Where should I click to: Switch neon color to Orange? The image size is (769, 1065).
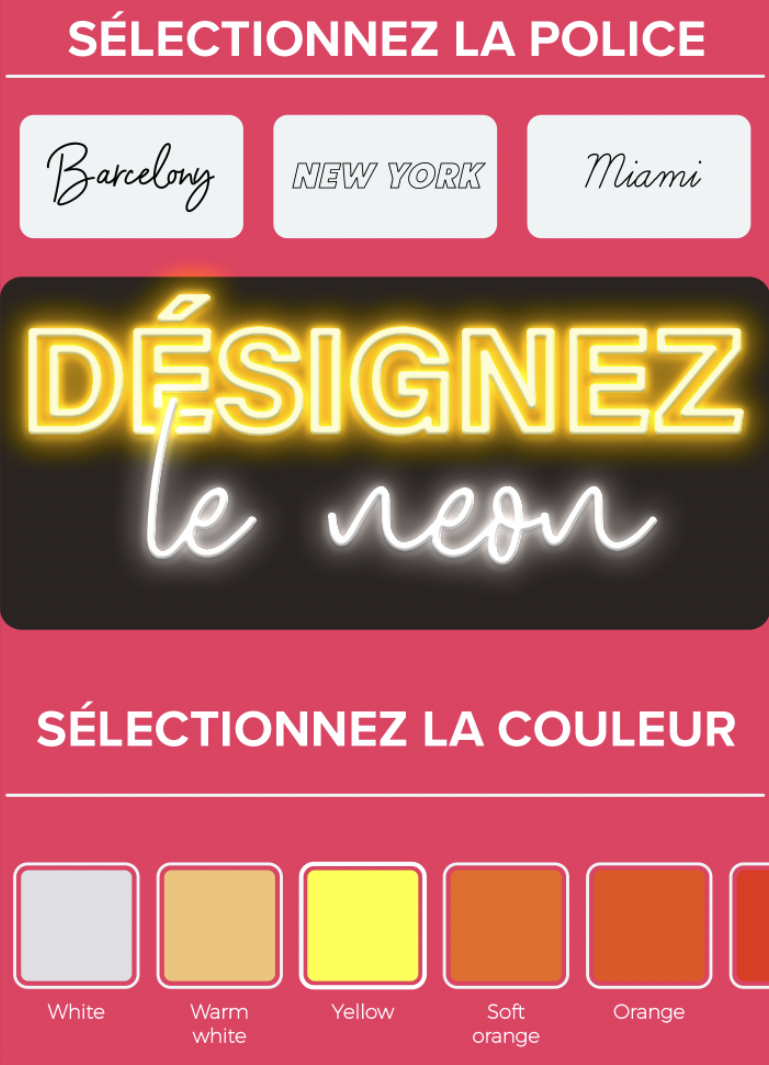(648, 925)
